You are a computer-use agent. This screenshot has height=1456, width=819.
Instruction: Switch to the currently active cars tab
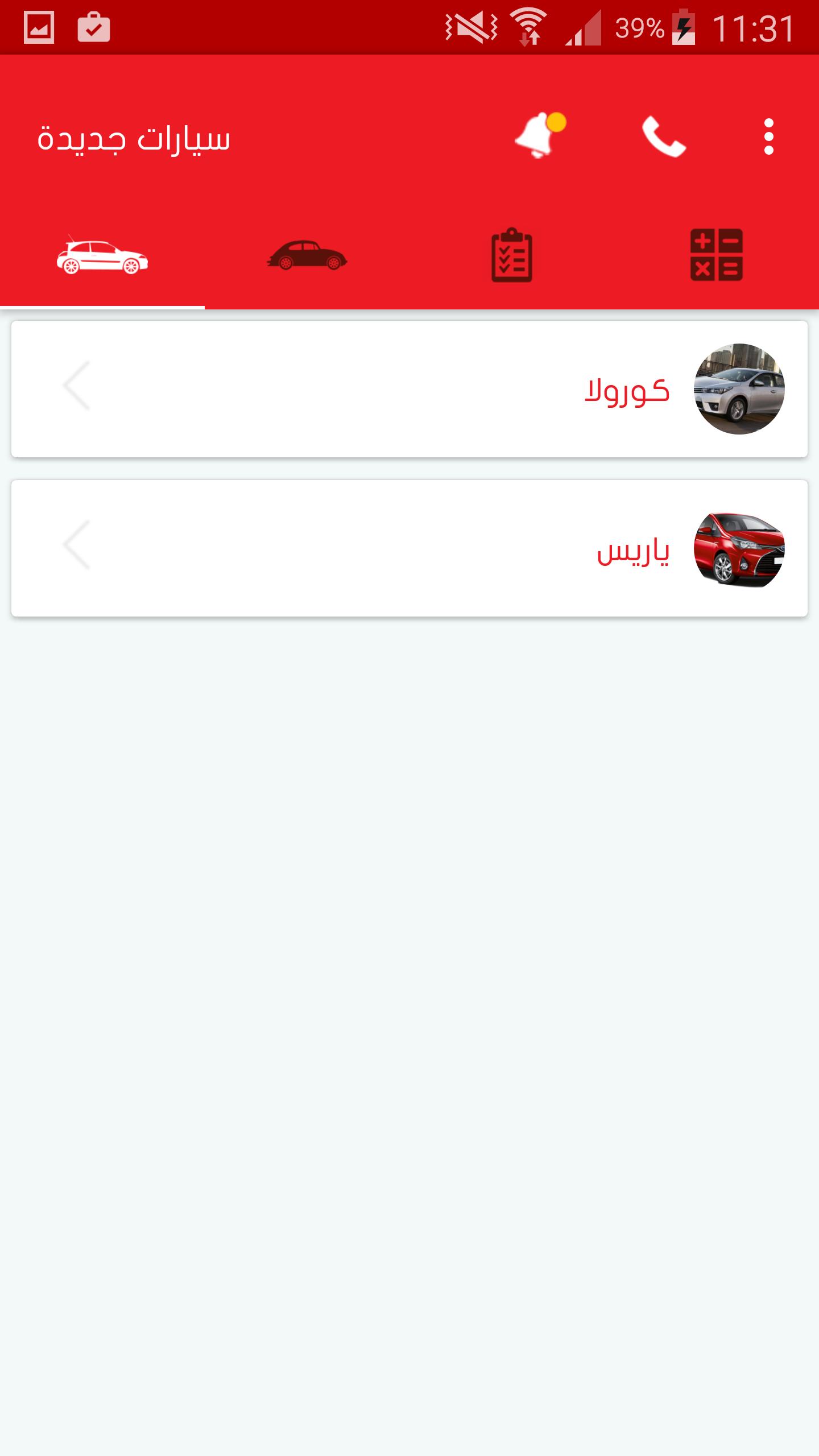[102, 257]
